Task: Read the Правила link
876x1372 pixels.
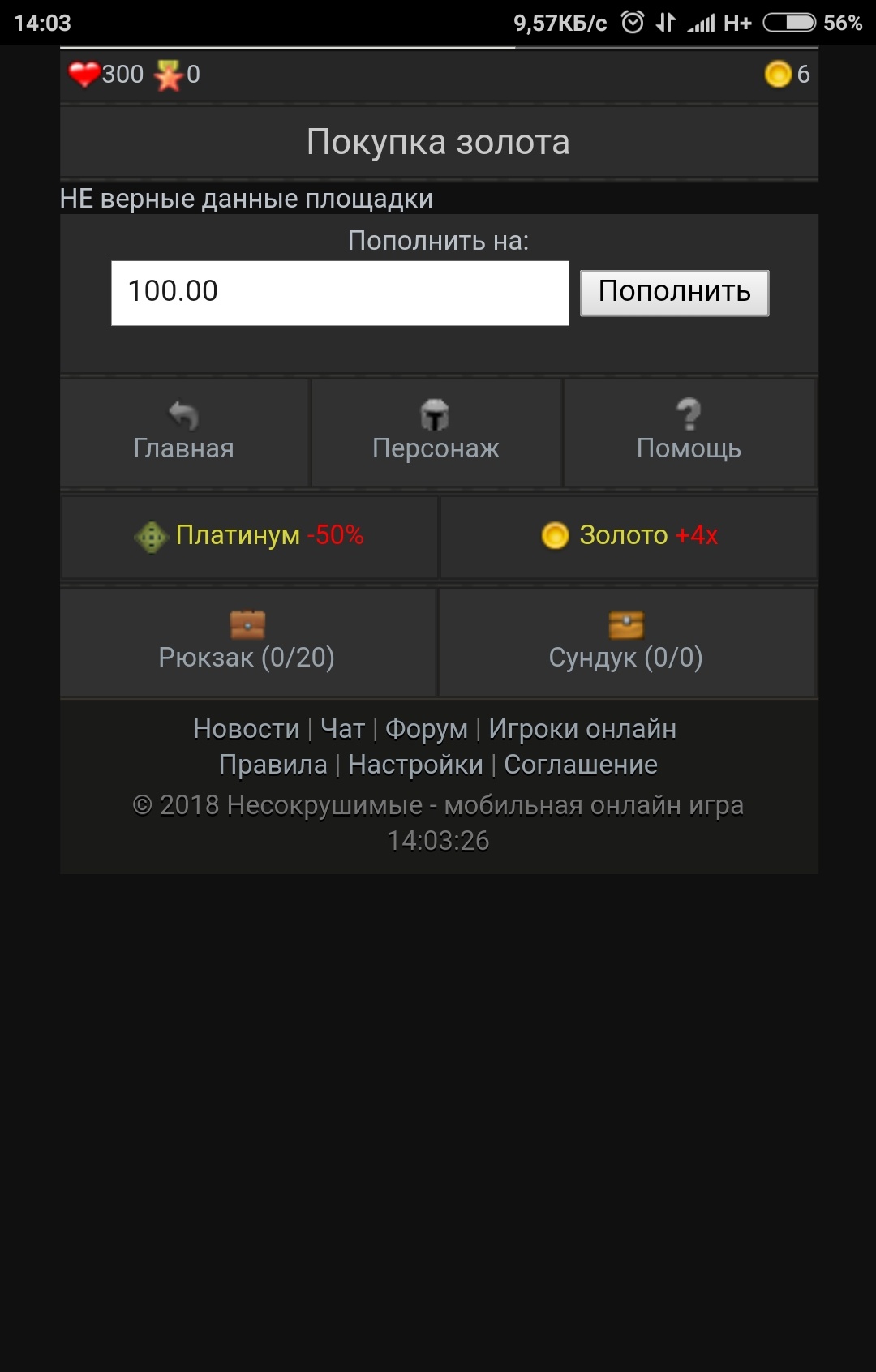Action: (x=273, y=765)
